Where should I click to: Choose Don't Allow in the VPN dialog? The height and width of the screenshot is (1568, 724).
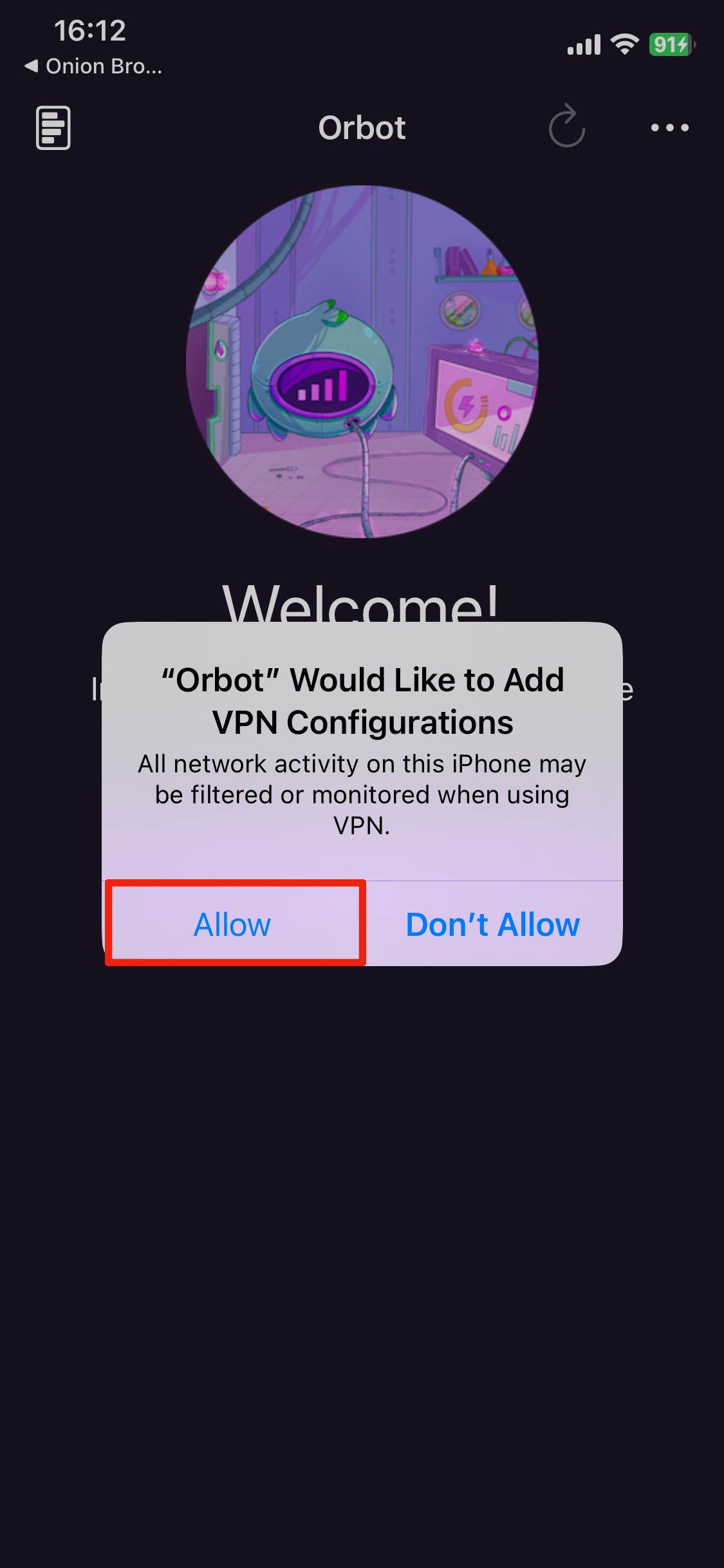point(492,924)
